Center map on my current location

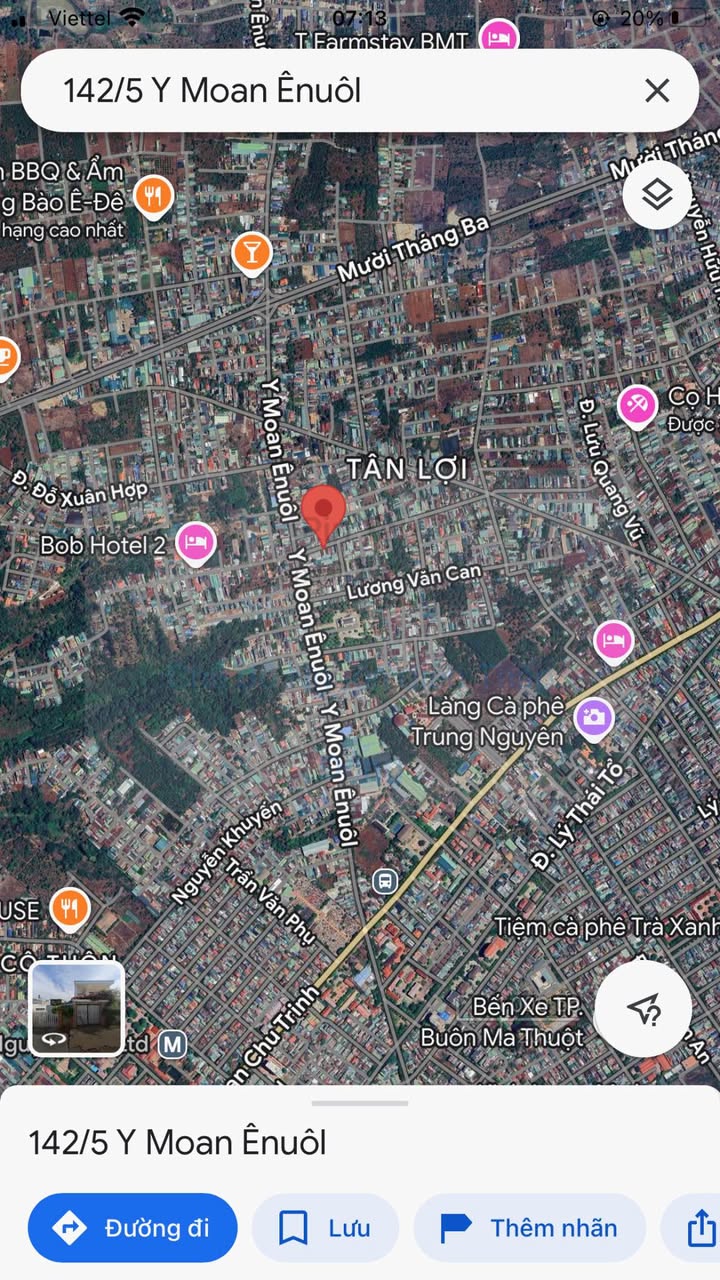click(643, 1009)
